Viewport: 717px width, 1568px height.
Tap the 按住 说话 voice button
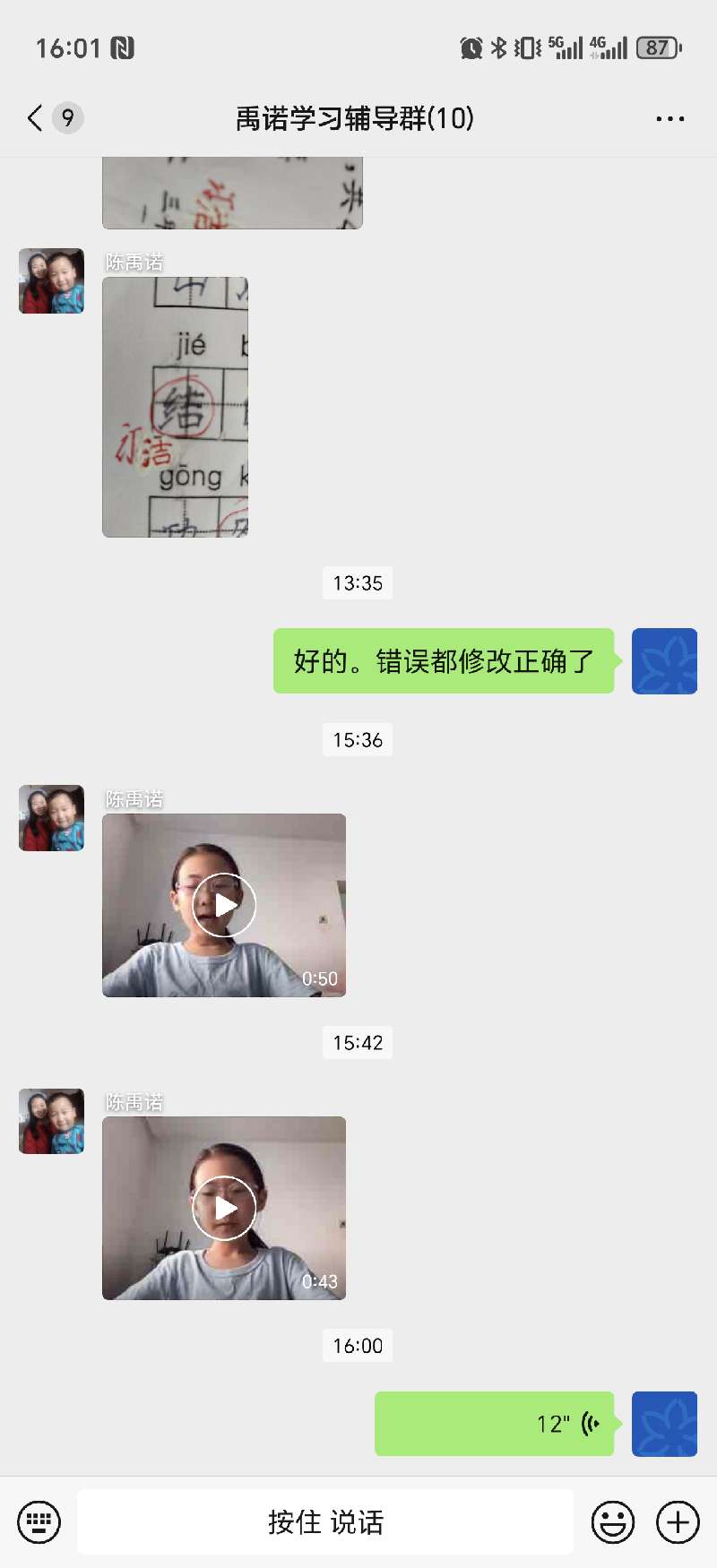coord(325,1521)
